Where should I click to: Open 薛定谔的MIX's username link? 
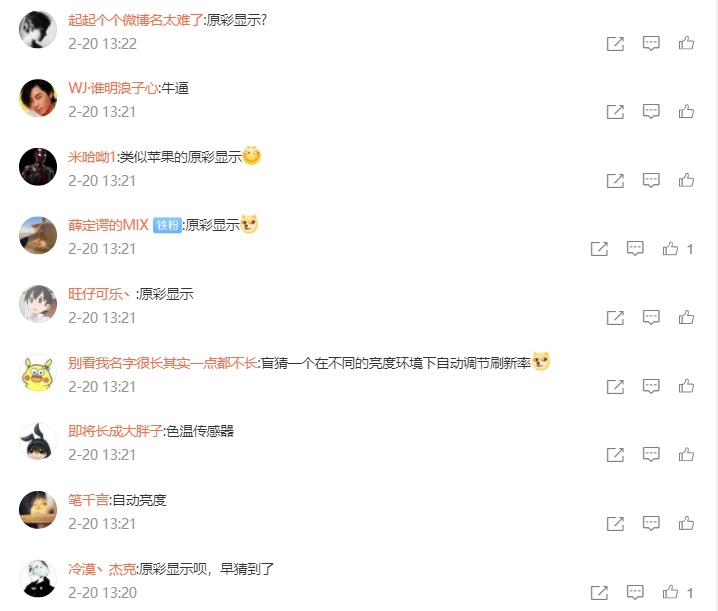pyautogui.click(x=108, y=225)
